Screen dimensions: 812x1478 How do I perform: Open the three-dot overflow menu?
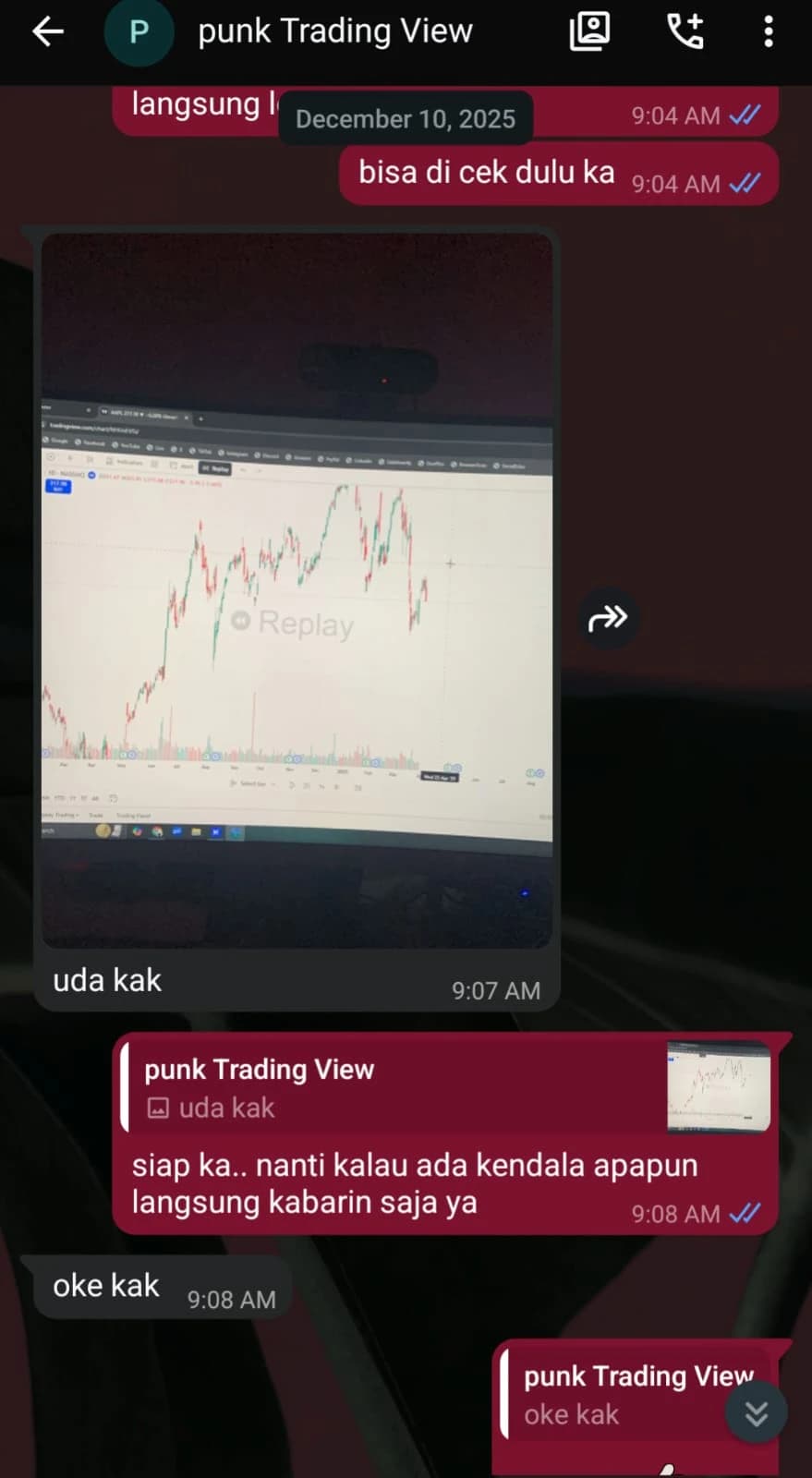pyautogui.click(x=769, y=31)
